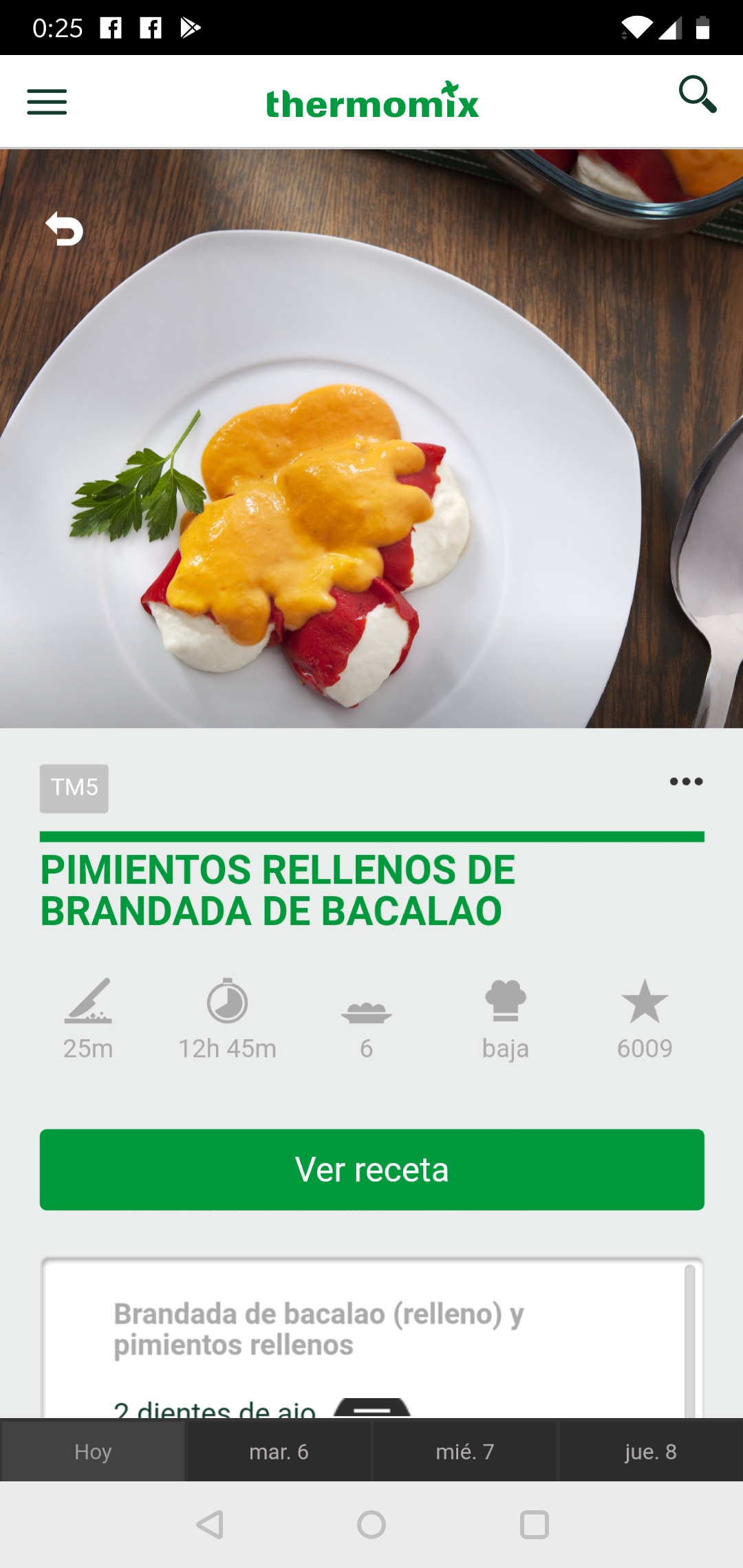This screenshot has height=1568, width=743.
Task: Select the Hoy day tab
Action: click(93, 1451)
